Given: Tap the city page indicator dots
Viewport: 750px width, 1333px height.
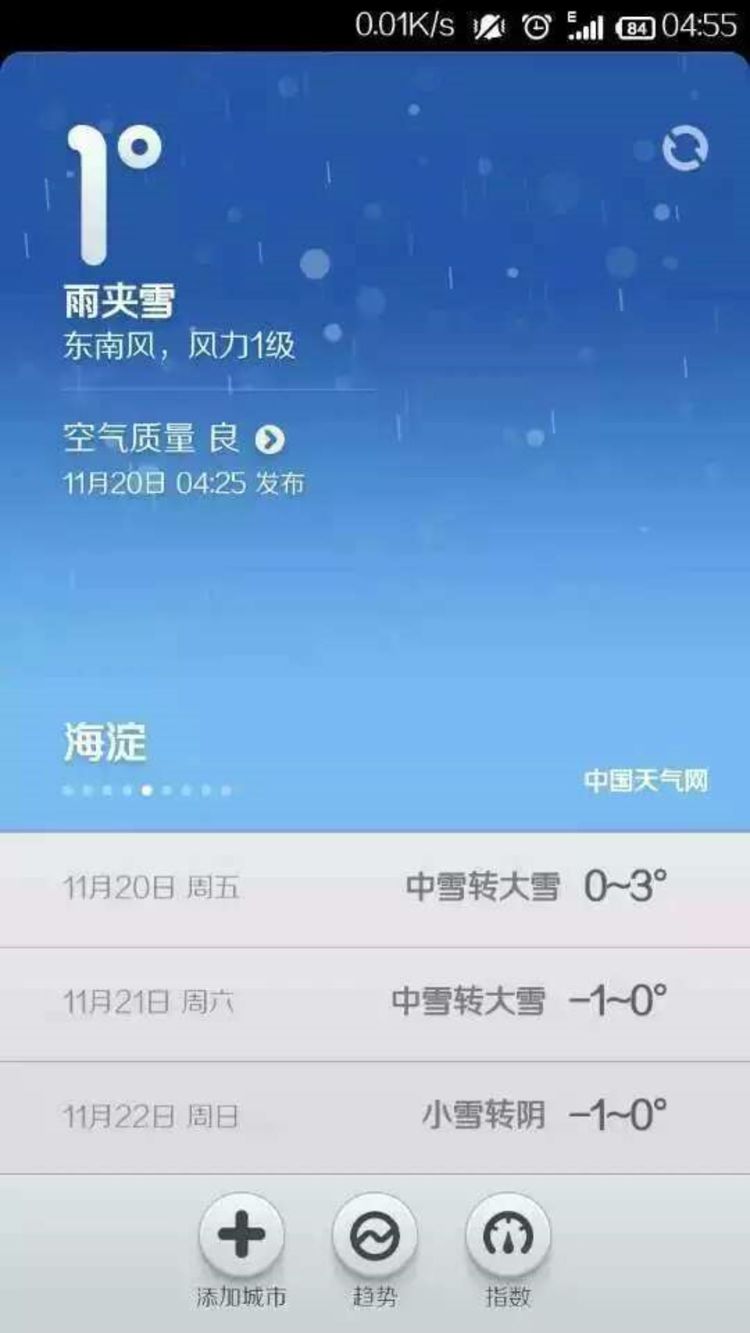Looking at the screenshot, I should (147, 790).
